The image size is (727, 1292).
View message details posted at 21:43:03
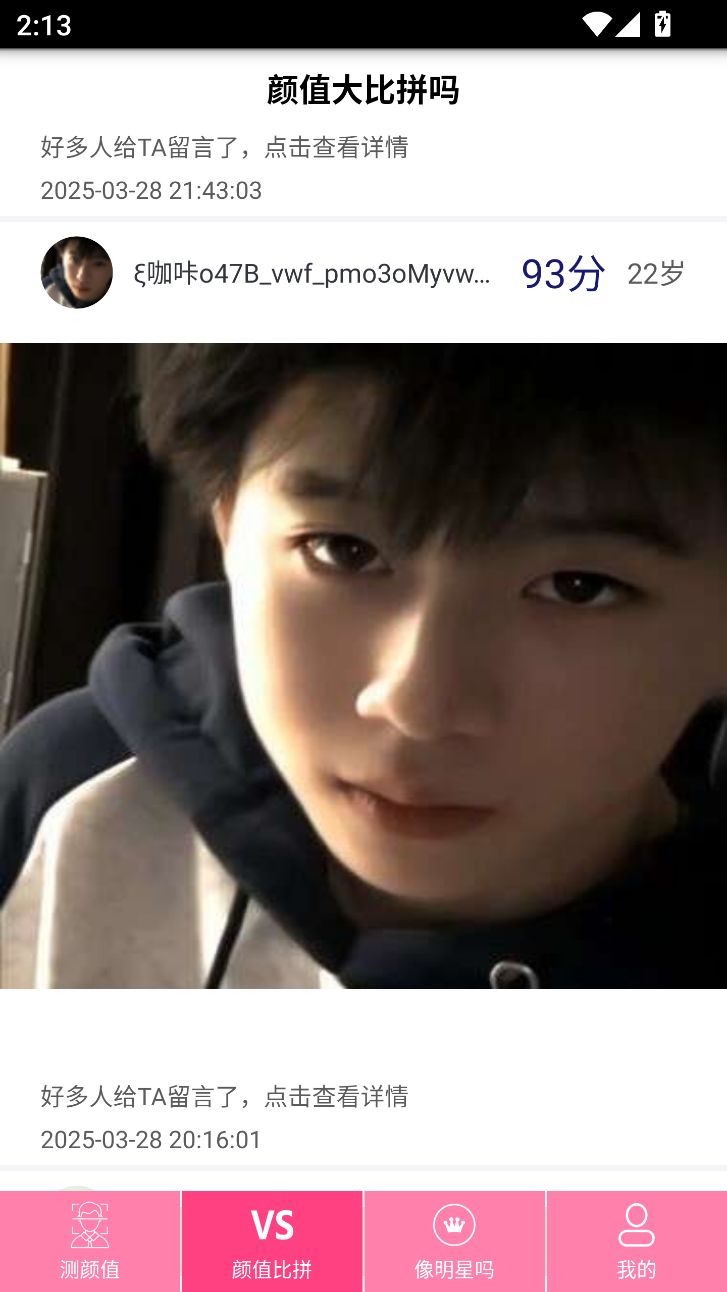tap(225, 148)
